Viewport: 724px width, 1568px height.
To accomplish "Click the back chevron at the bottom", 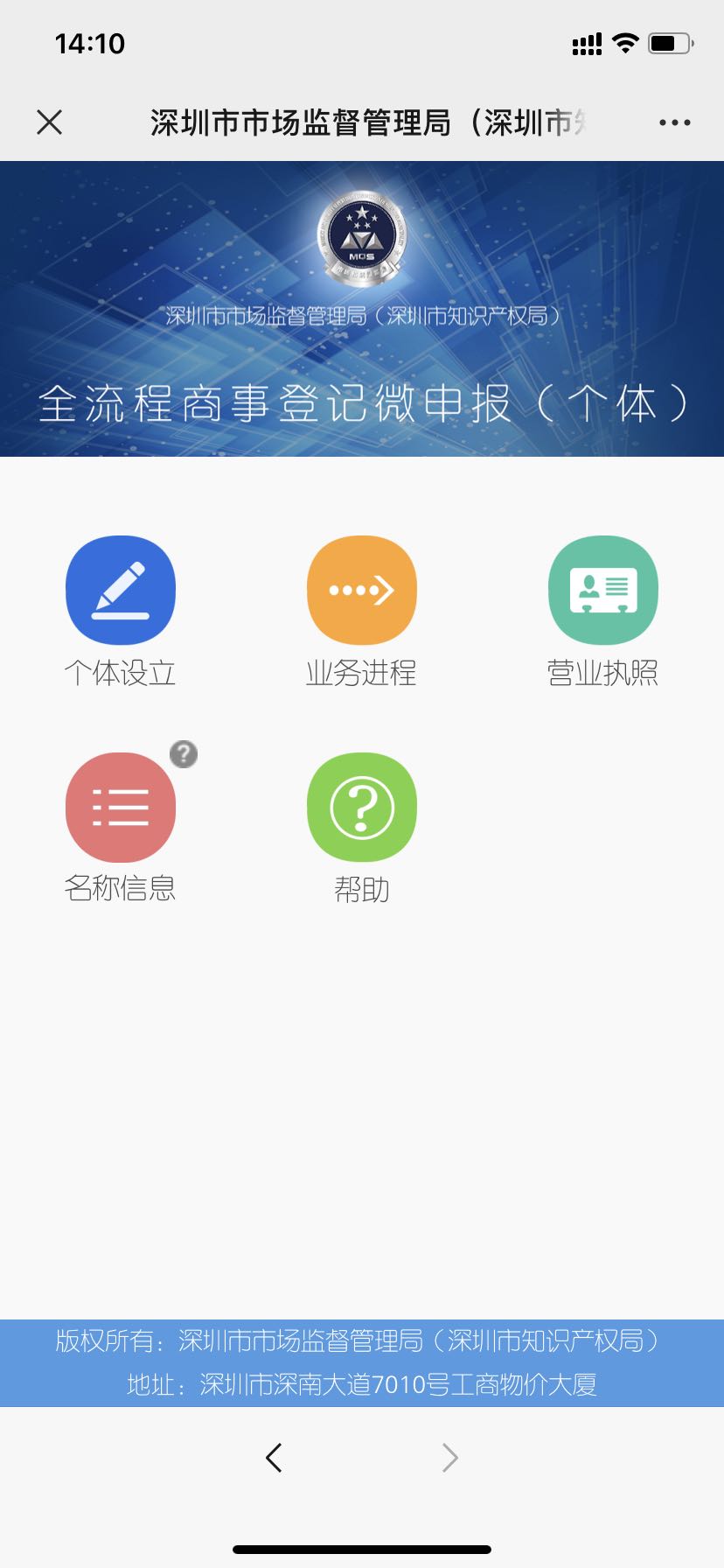I will click(274, 1457).
